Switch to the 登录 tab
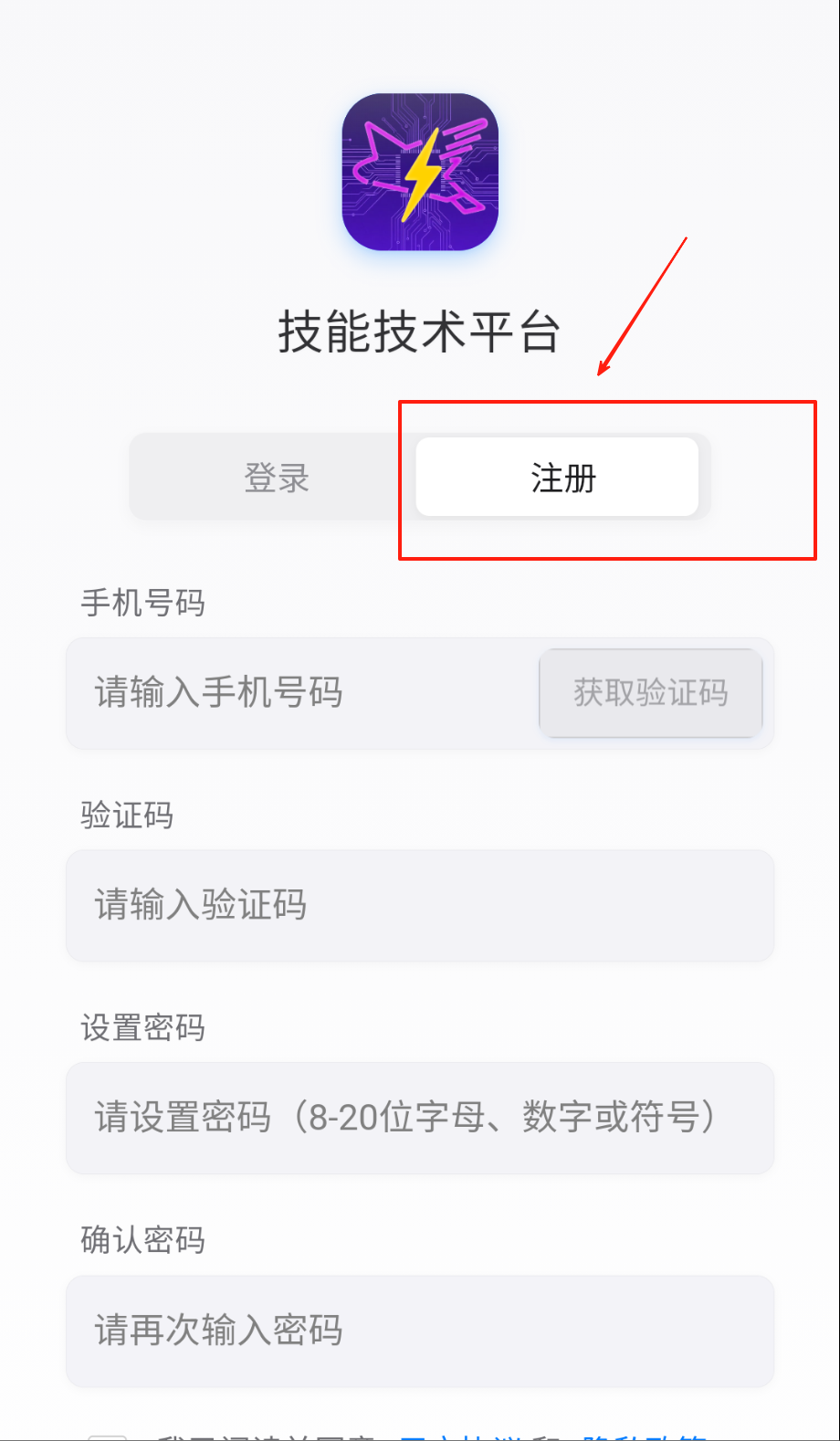 pos(277,478)
